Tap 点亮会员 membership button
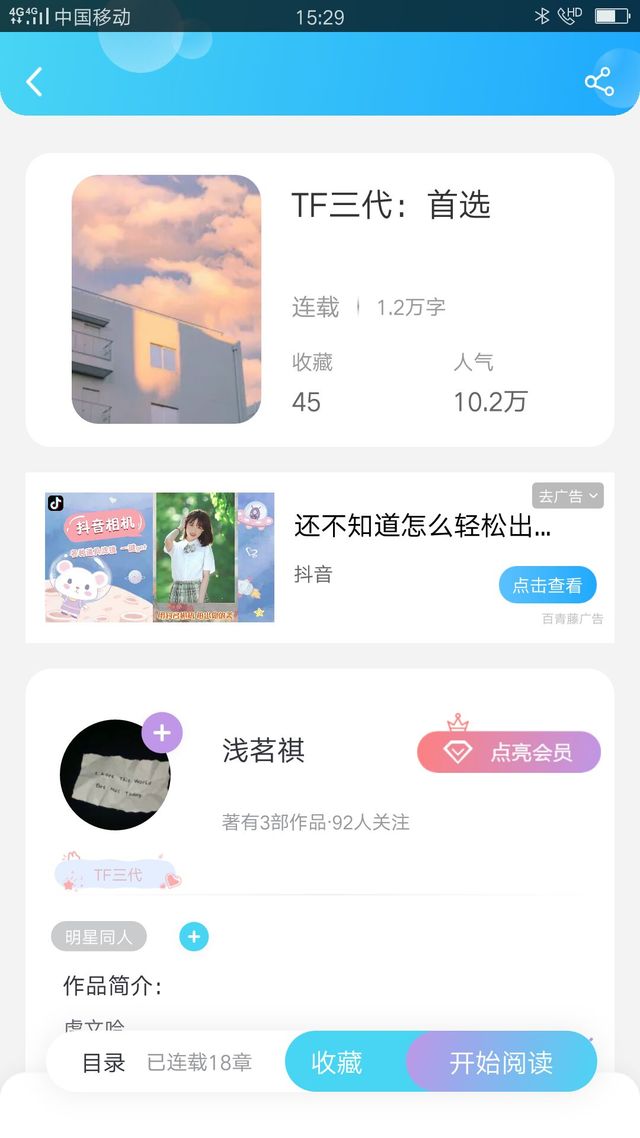Image resolution: width=640 pixels, height=1138 pixels. [509, 752]
